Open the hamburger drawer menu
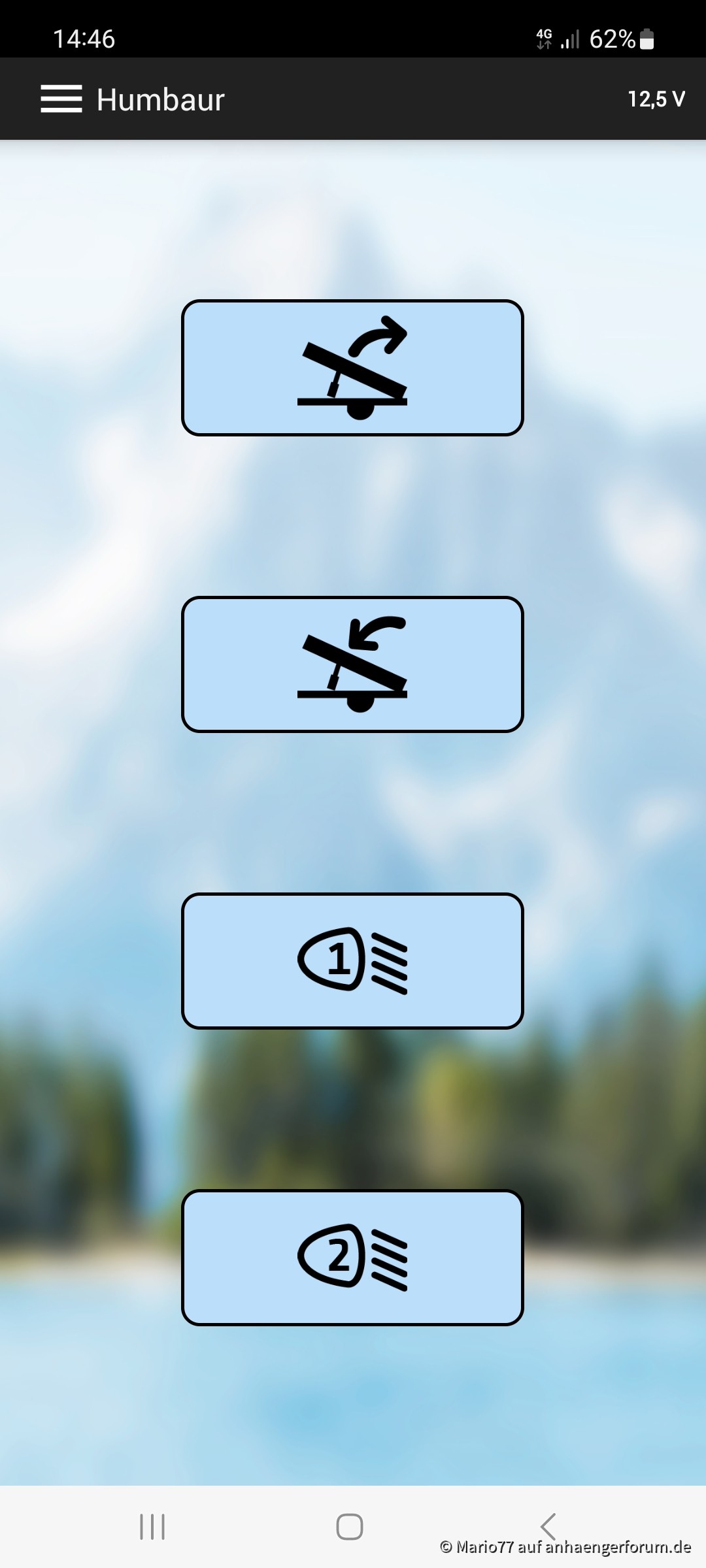The width and height of the screenshot is (706, 1568). [x=61, y=99]
